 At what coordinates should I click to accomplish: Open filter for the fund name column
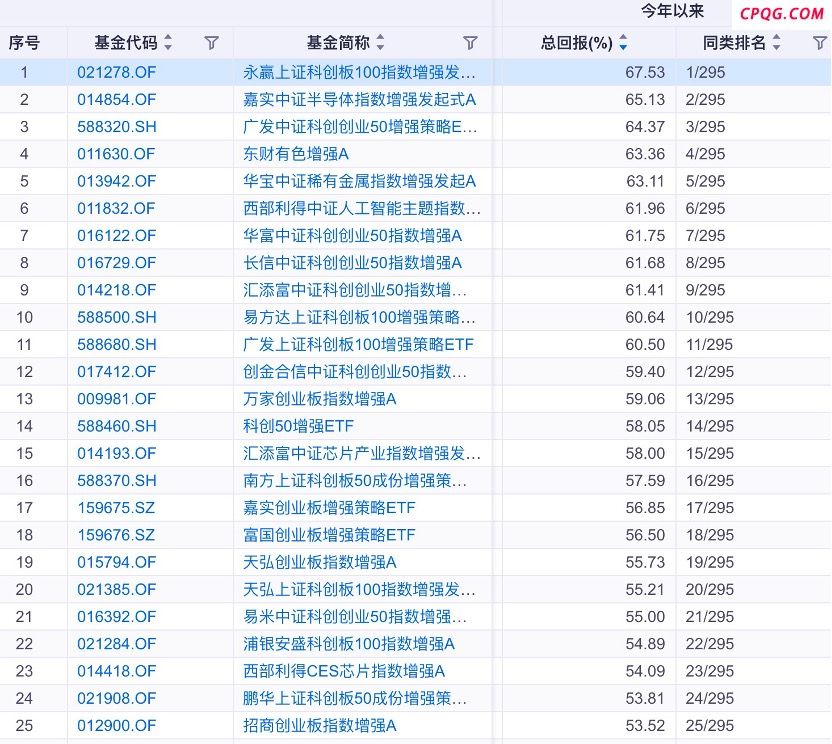[470, 43]
